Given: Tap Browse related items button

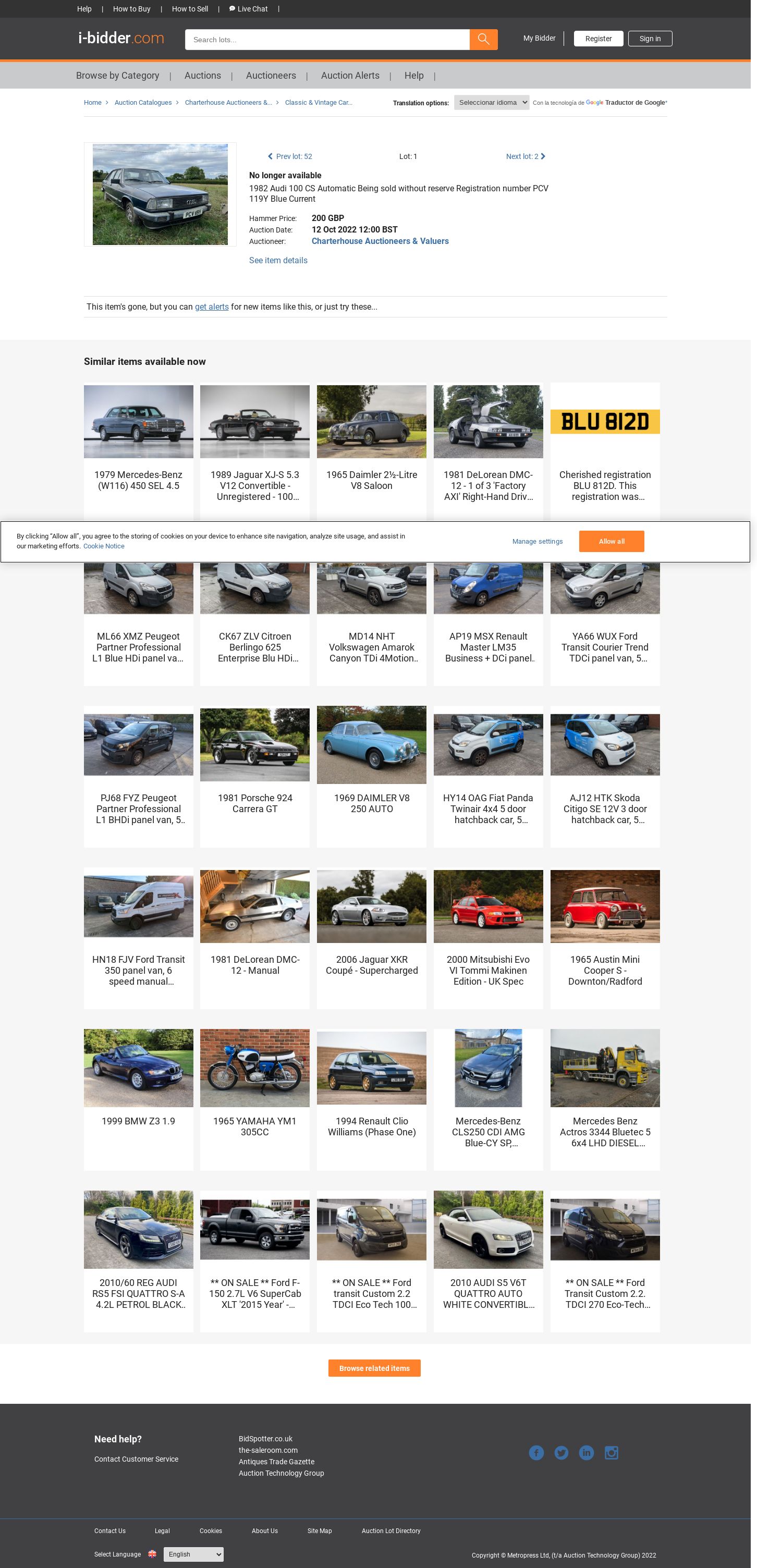Looking at the screenshot, I should click(374, 1368).
